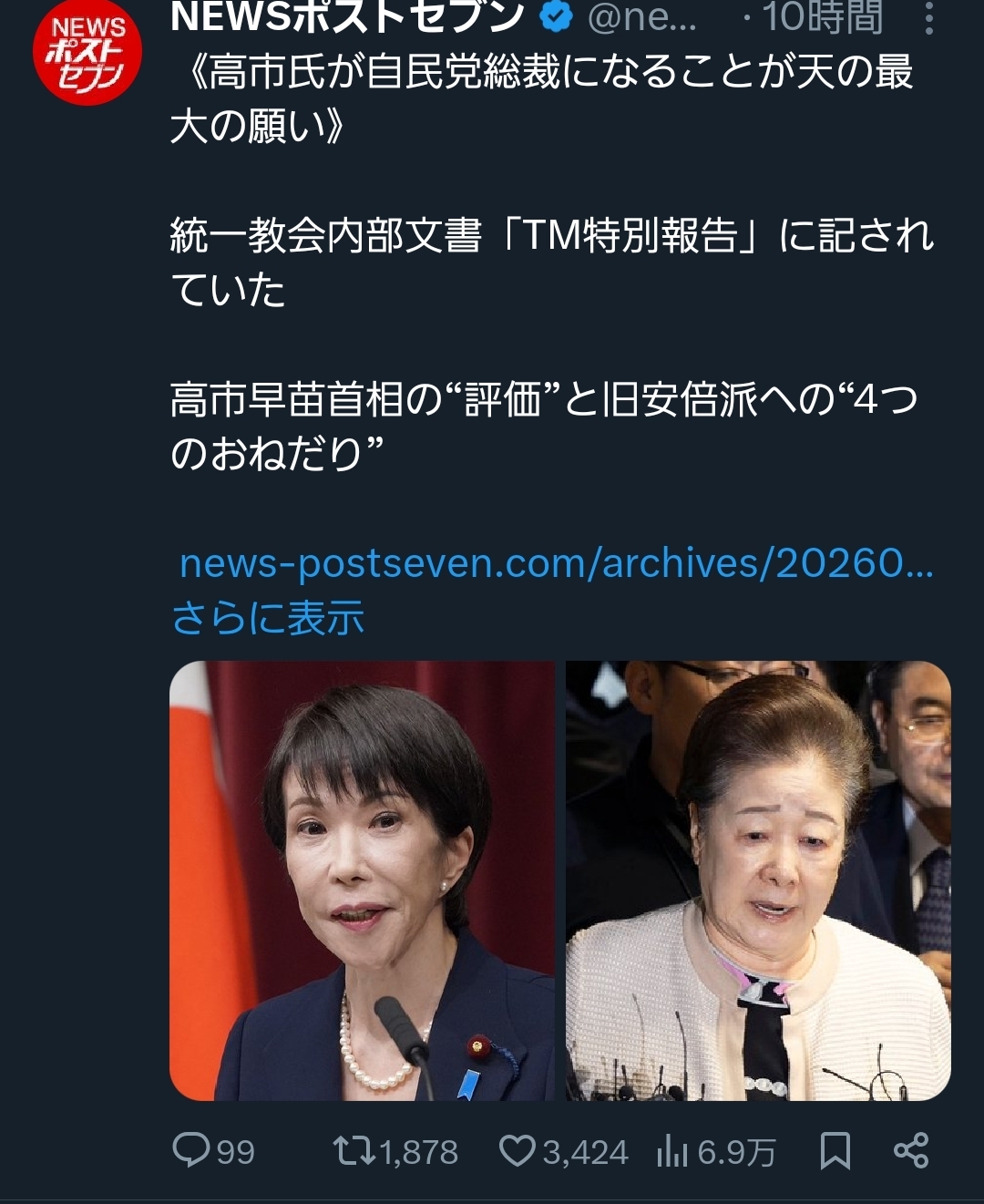Open the tweet's three-dot overflow menu
Image resolution: width=984 pixels, height=1204 pixels.
point(928,18)
